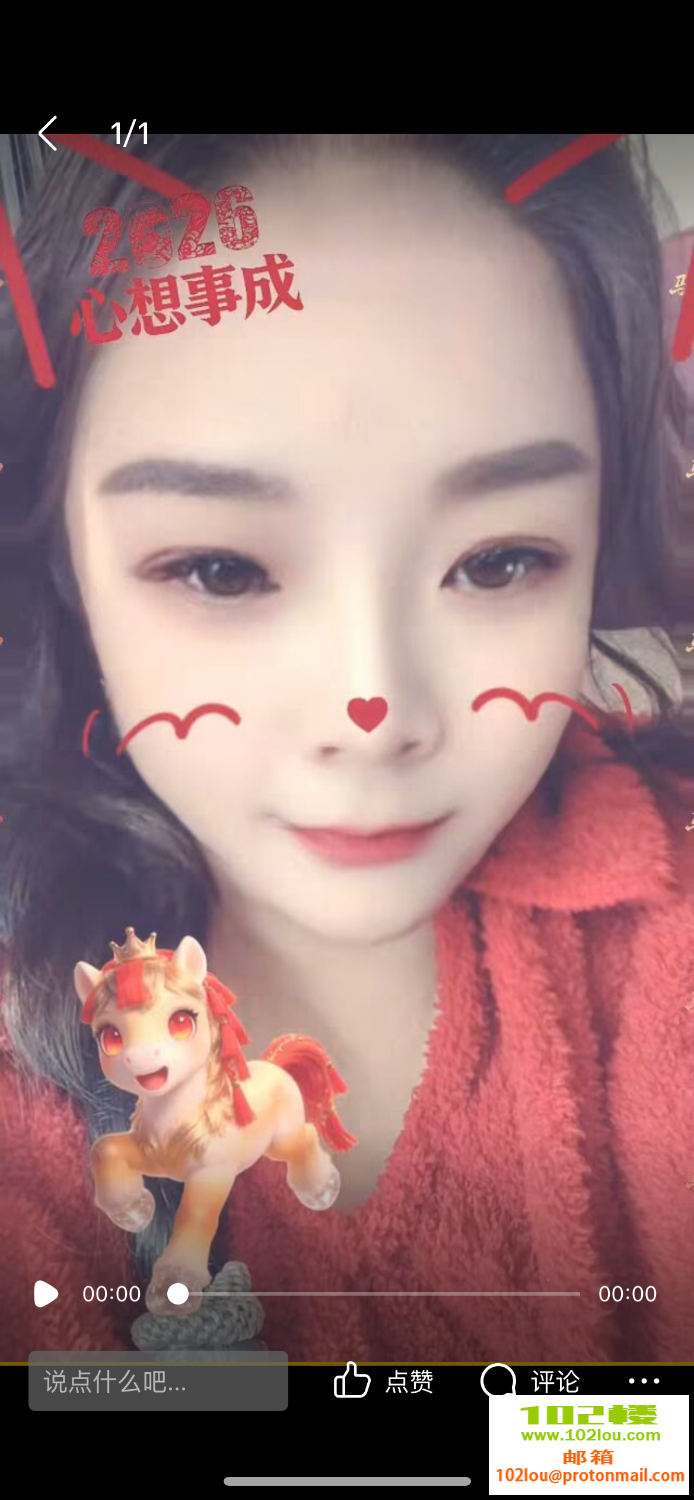This screenshot has height=1500, width=694.
Task: Play the video
Action: tap(46, 1294)
